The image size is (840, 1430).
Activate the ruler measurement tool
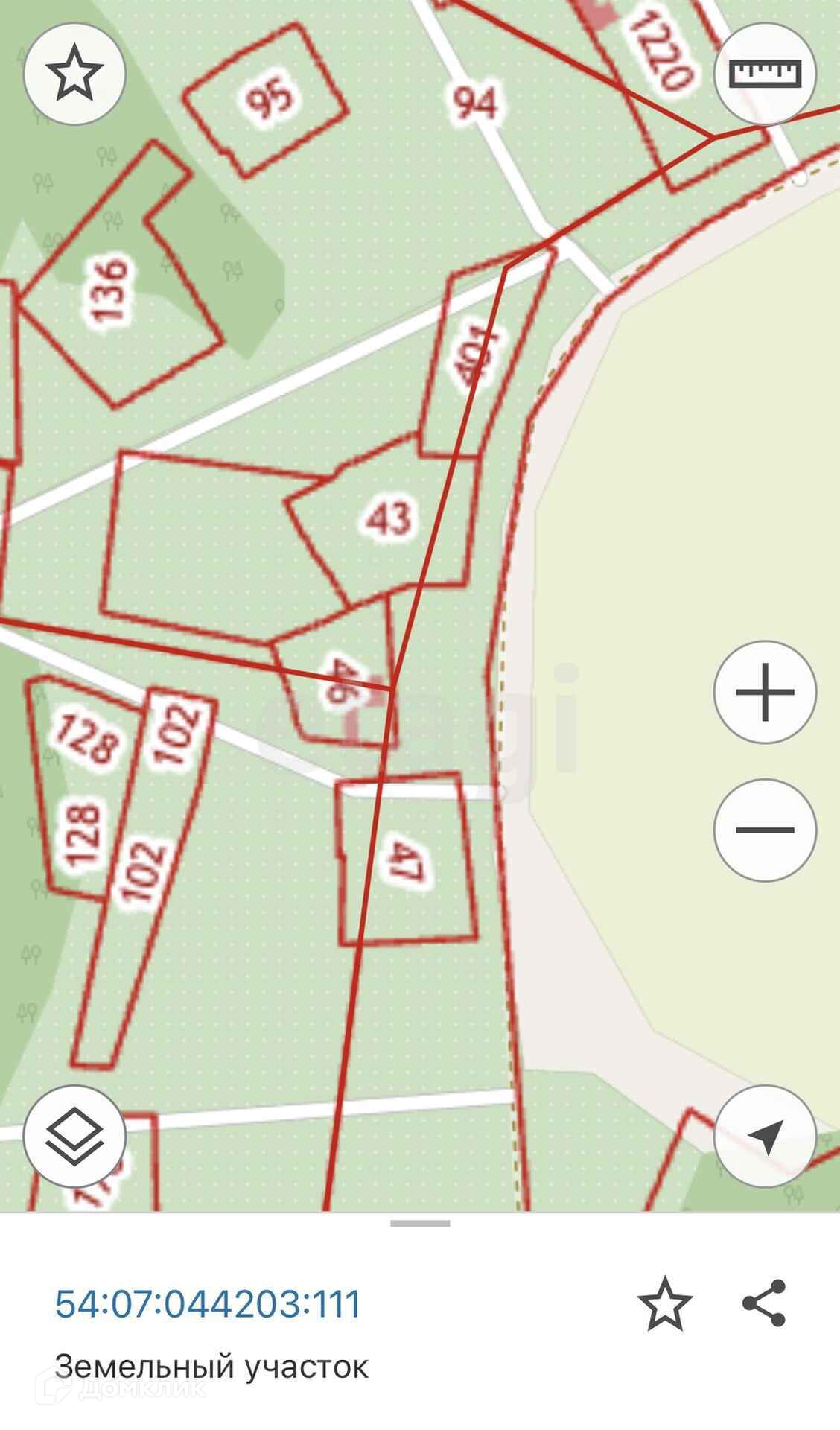(x=765, y=74)
